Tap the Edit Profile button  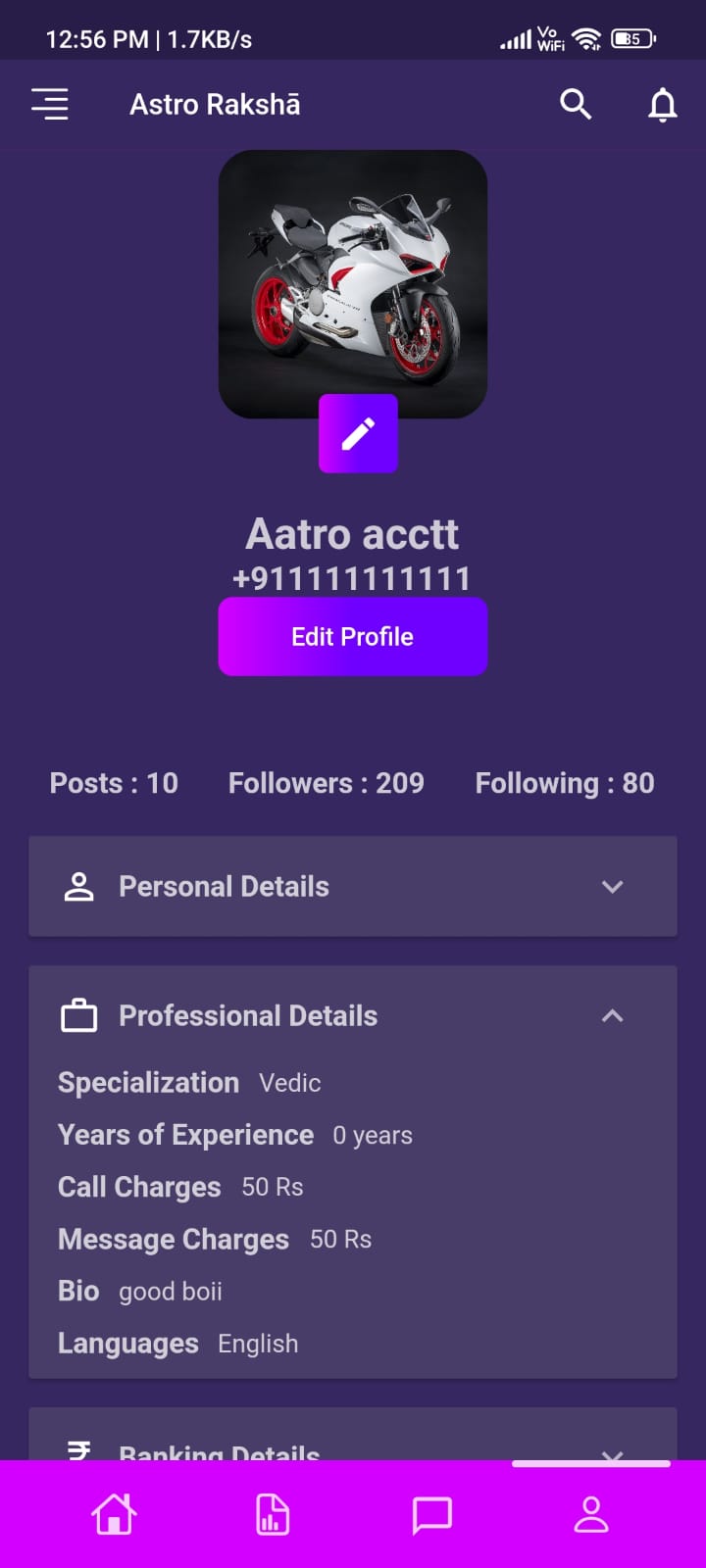[353, 637]
